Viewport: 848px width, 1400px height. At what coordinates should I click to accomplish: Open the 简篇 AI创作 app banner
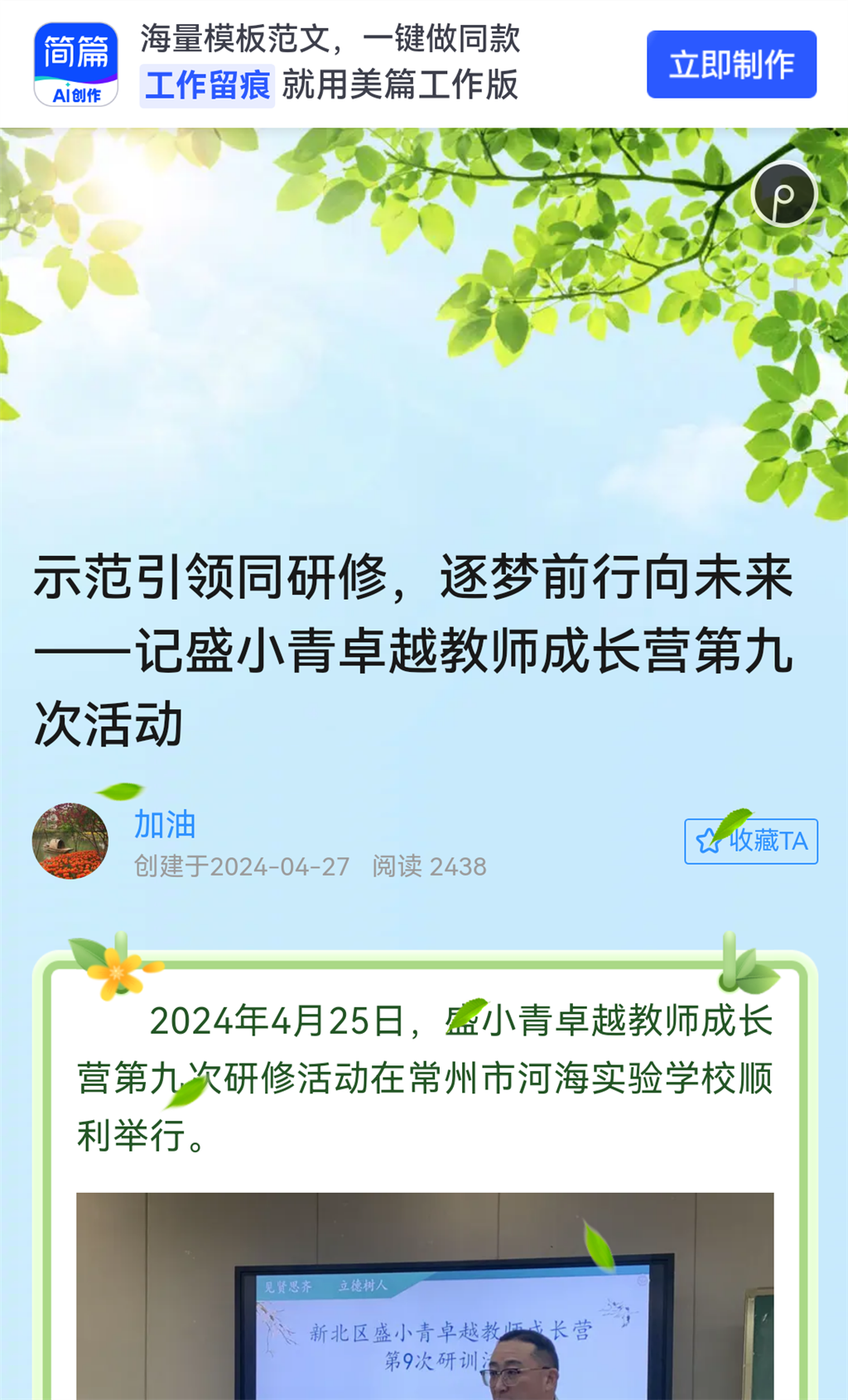pos(75,65)
